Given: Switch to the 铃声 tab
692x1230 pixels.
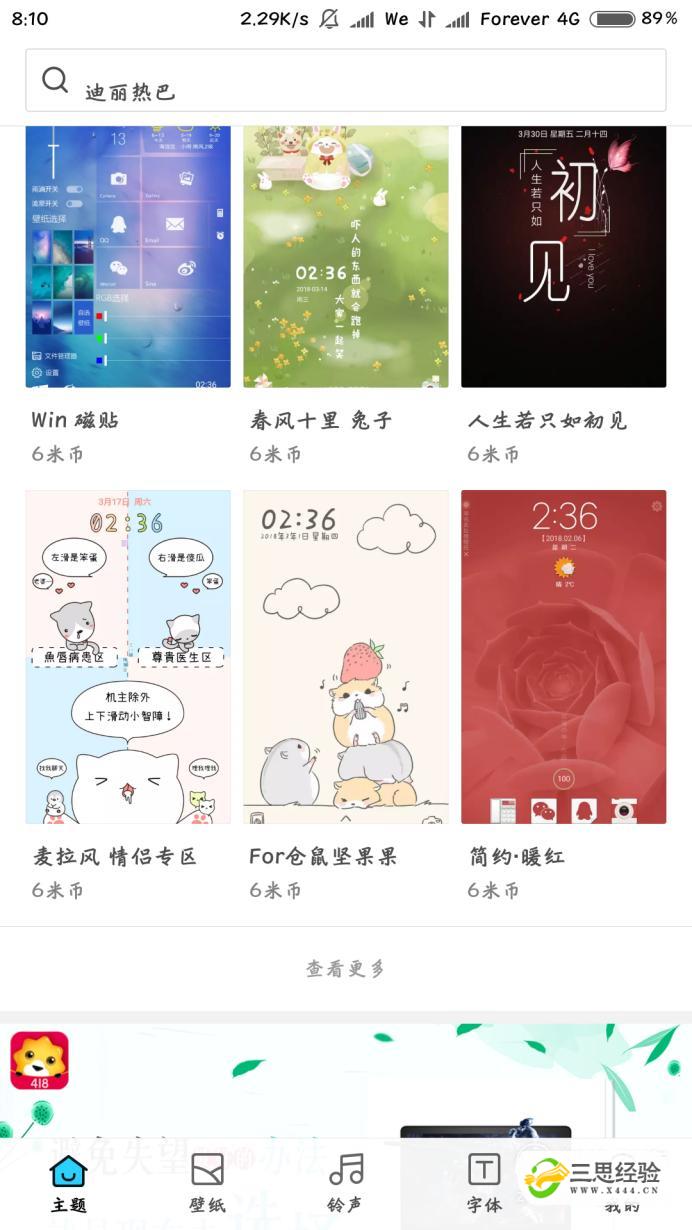Looking at the screenshot, I should click(x=346, y=1184).
